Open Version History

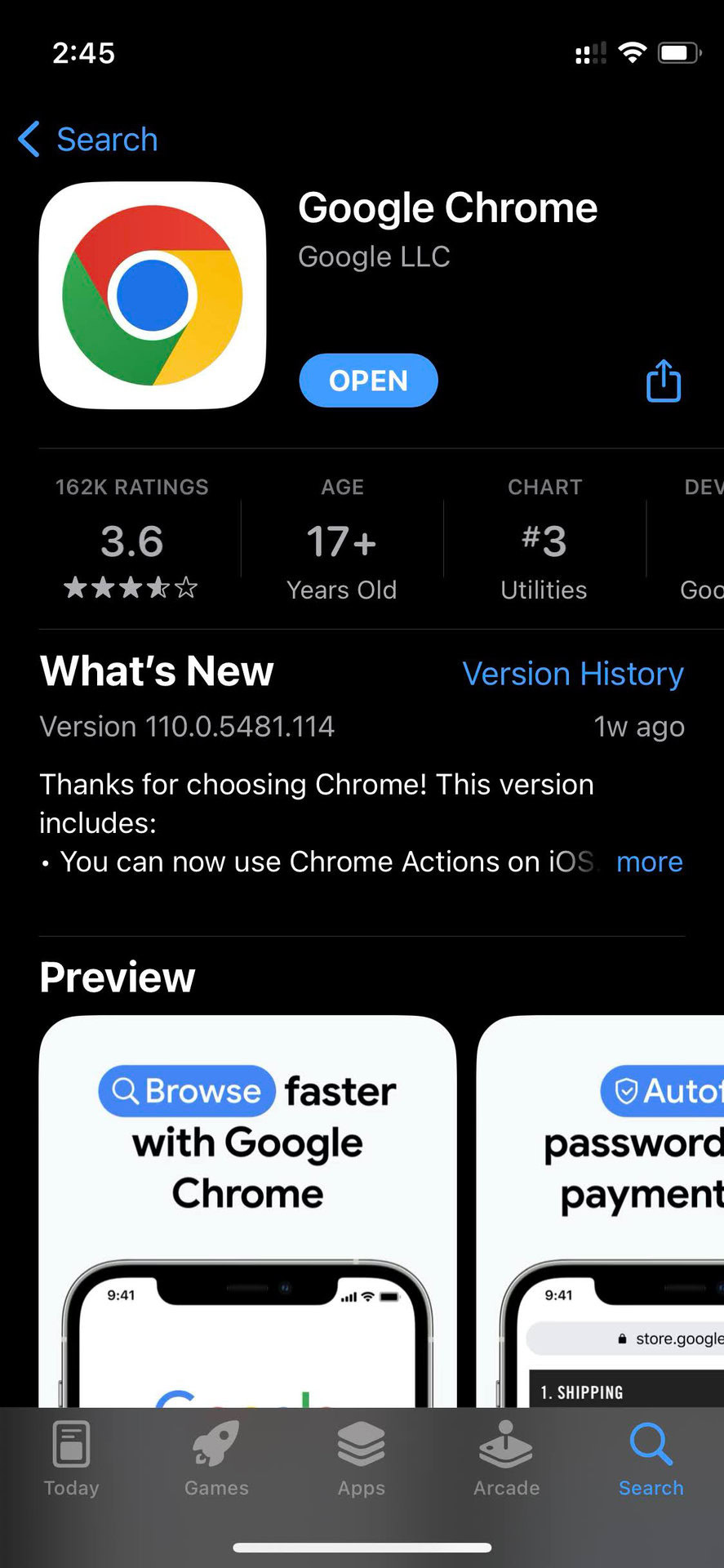click(x=572, y=675)
